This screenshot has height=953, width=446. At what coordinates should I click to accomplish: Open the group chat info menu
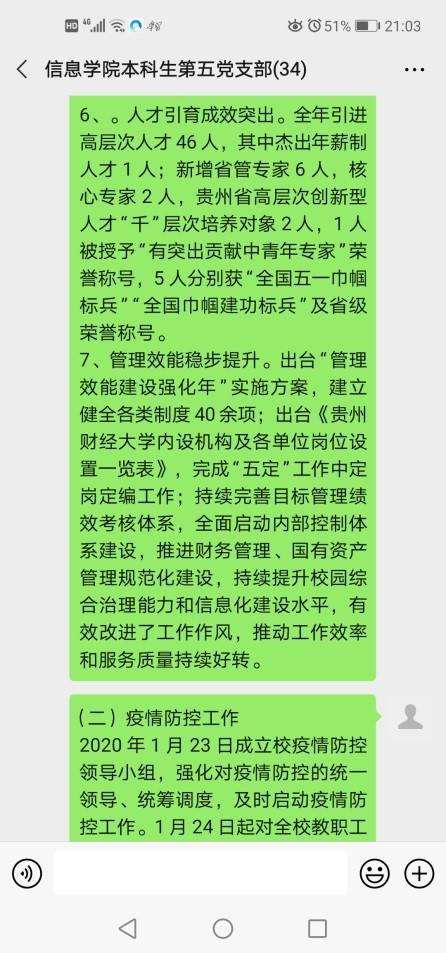[x=414, y=70]
